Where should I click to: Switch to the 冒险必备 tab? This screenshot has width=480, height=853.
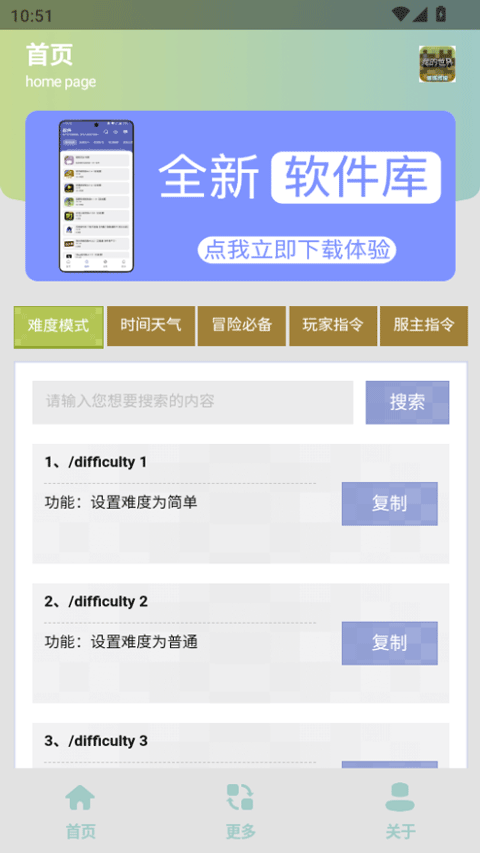(242, 325)
